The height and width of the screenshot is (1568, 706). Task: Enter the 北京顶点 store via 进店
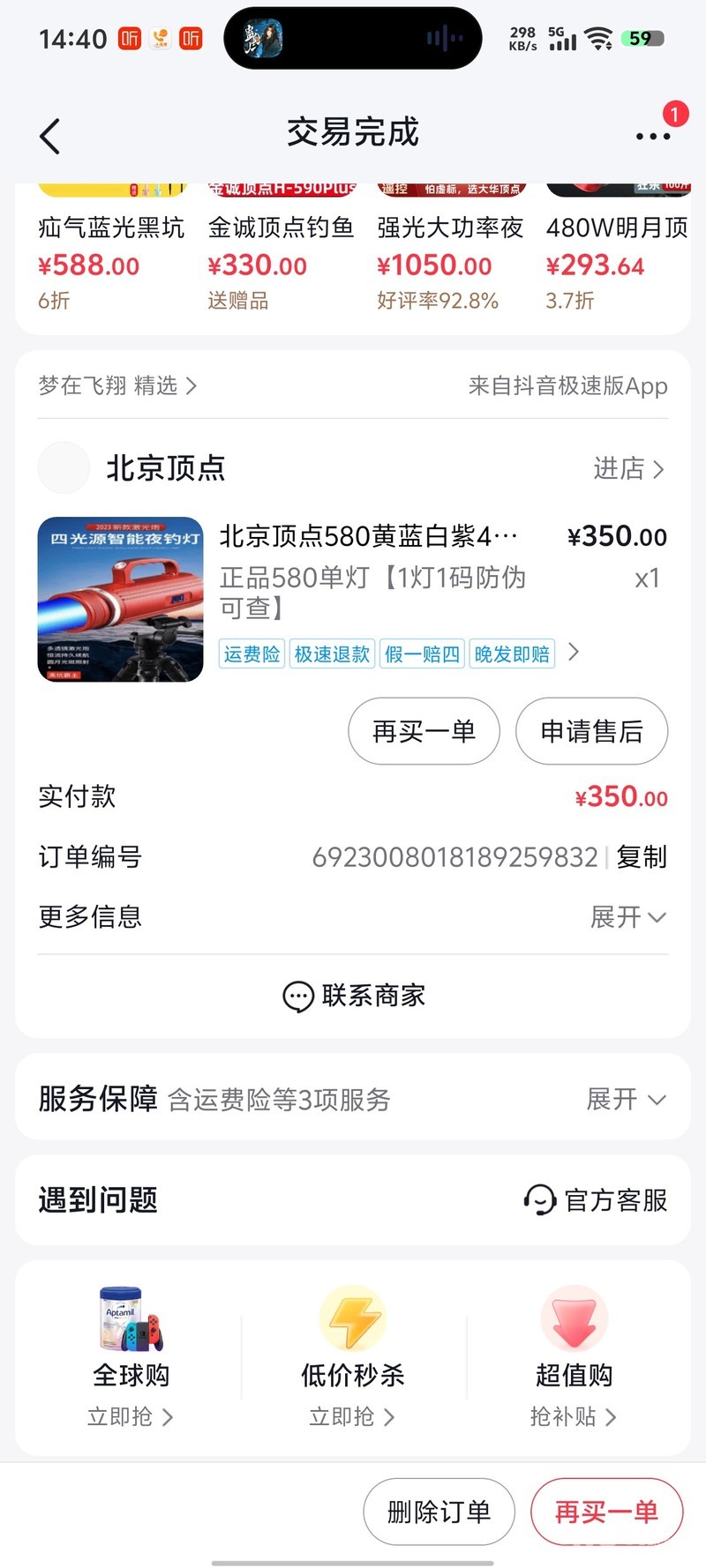(x=627, y=468)
